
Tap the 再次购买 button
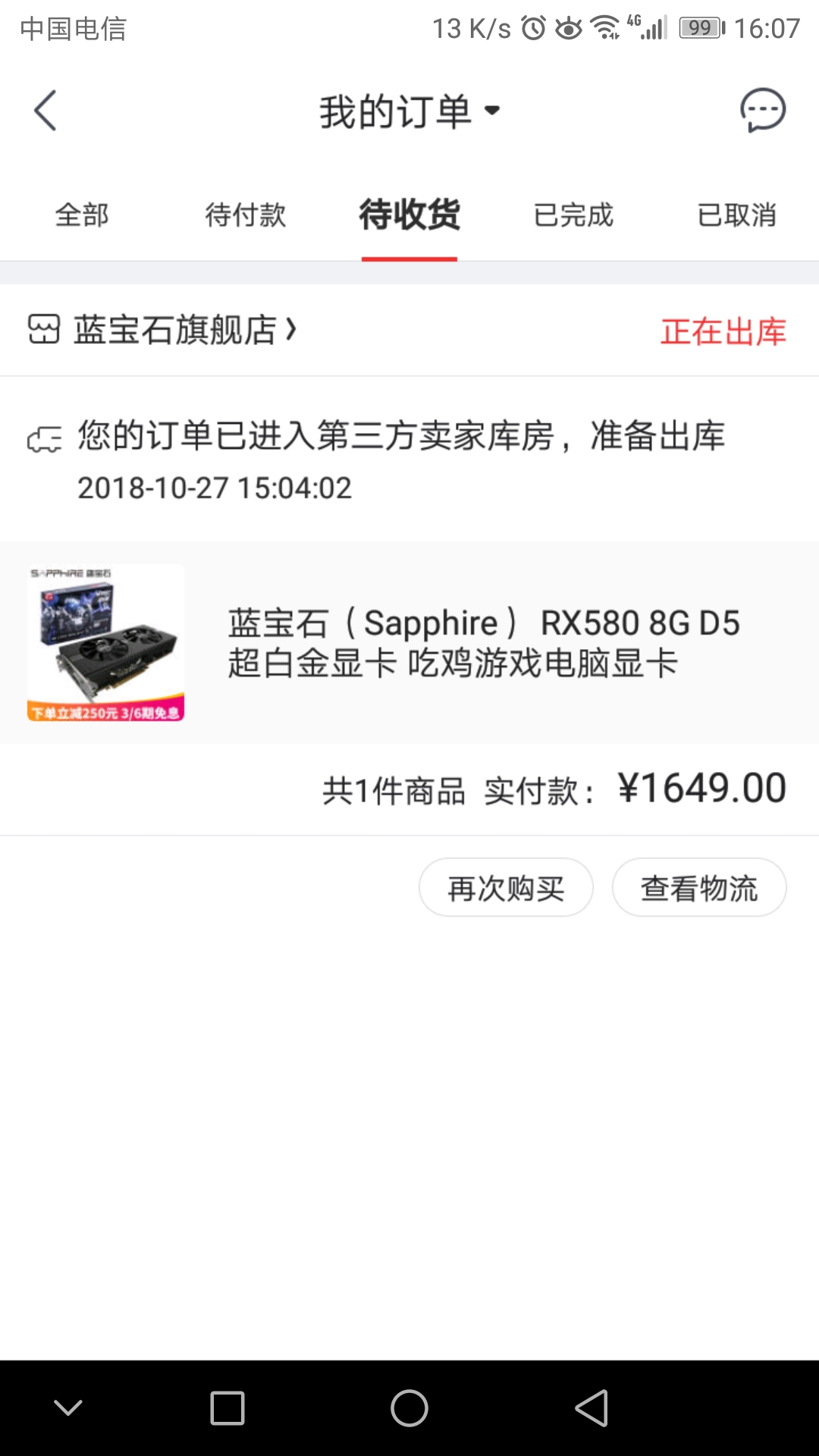pyautogui.click(x=506, y=887)
